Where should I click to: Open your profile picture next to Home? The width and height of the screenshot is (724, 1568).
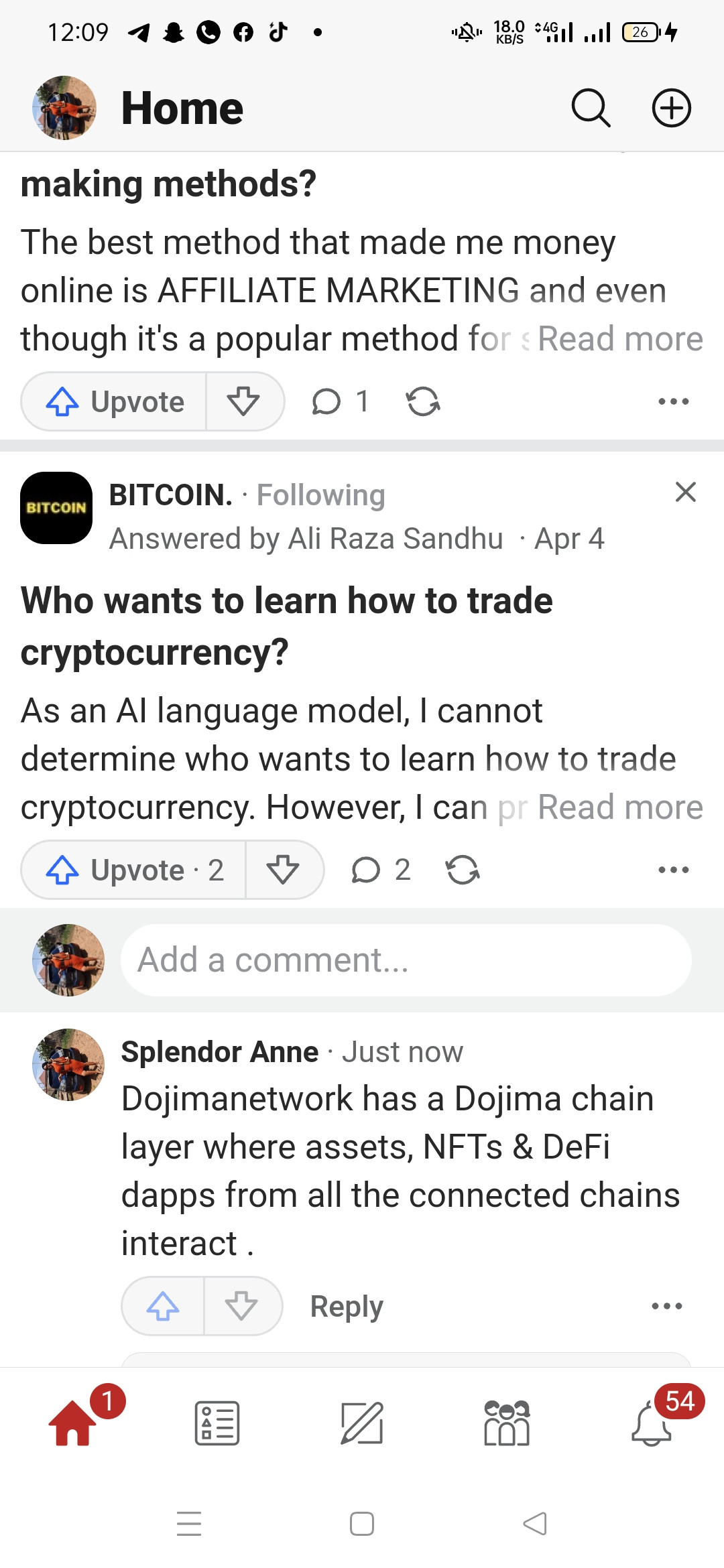(x=64, y=108)
